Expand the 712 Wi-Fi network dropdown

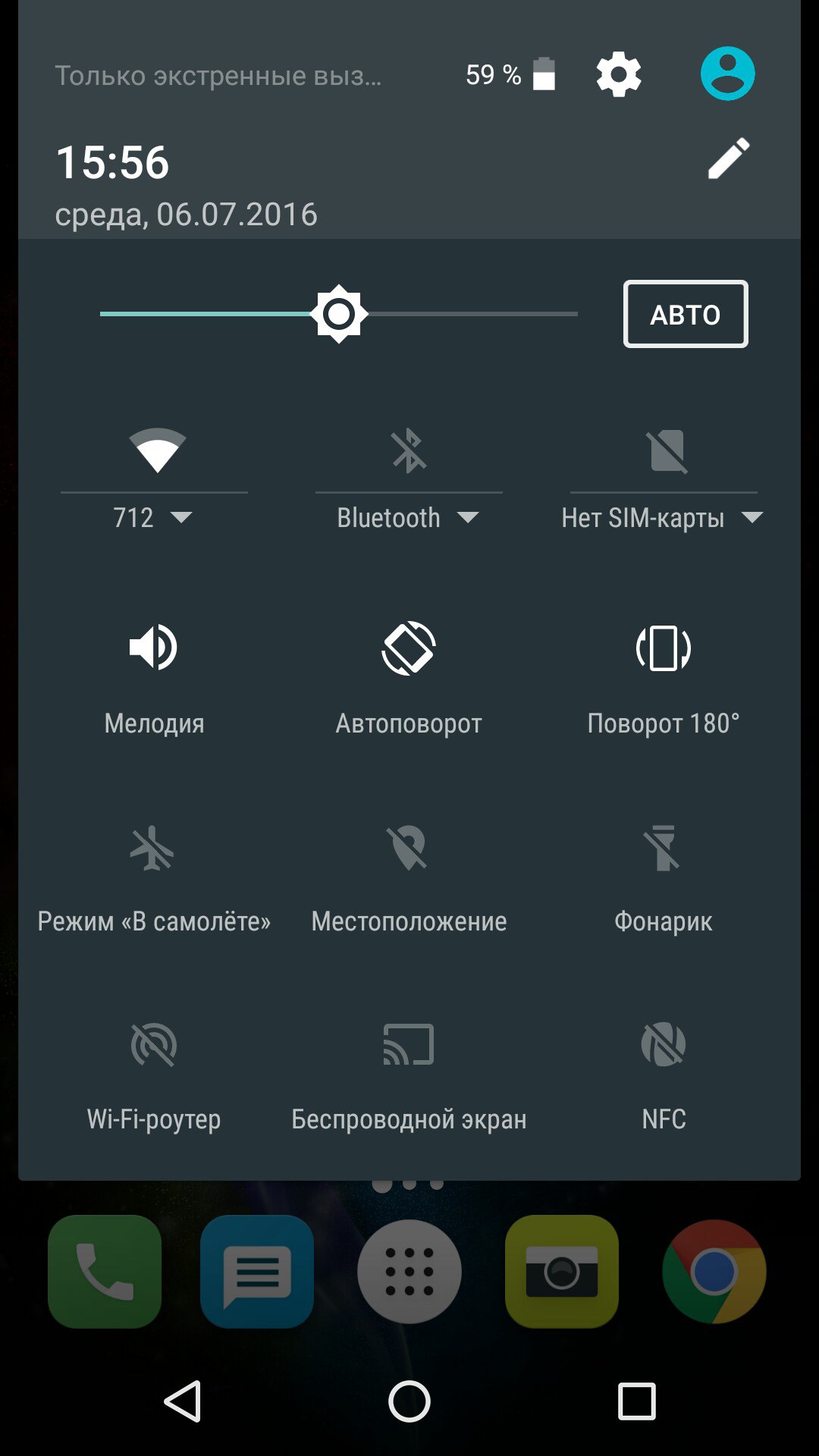(153, 517)
